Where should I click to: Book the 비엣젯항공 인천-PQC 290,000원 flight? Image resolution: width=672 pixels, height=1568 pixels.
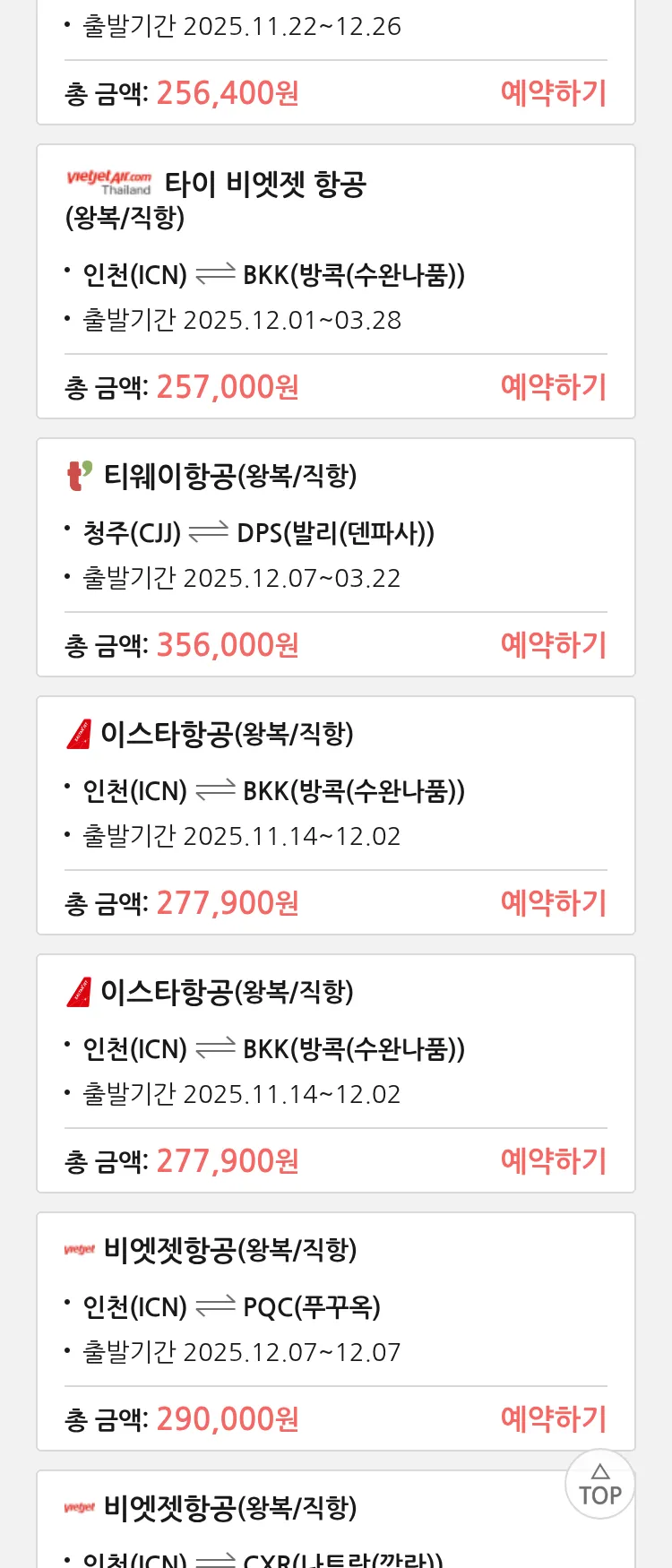point(553,1419)
